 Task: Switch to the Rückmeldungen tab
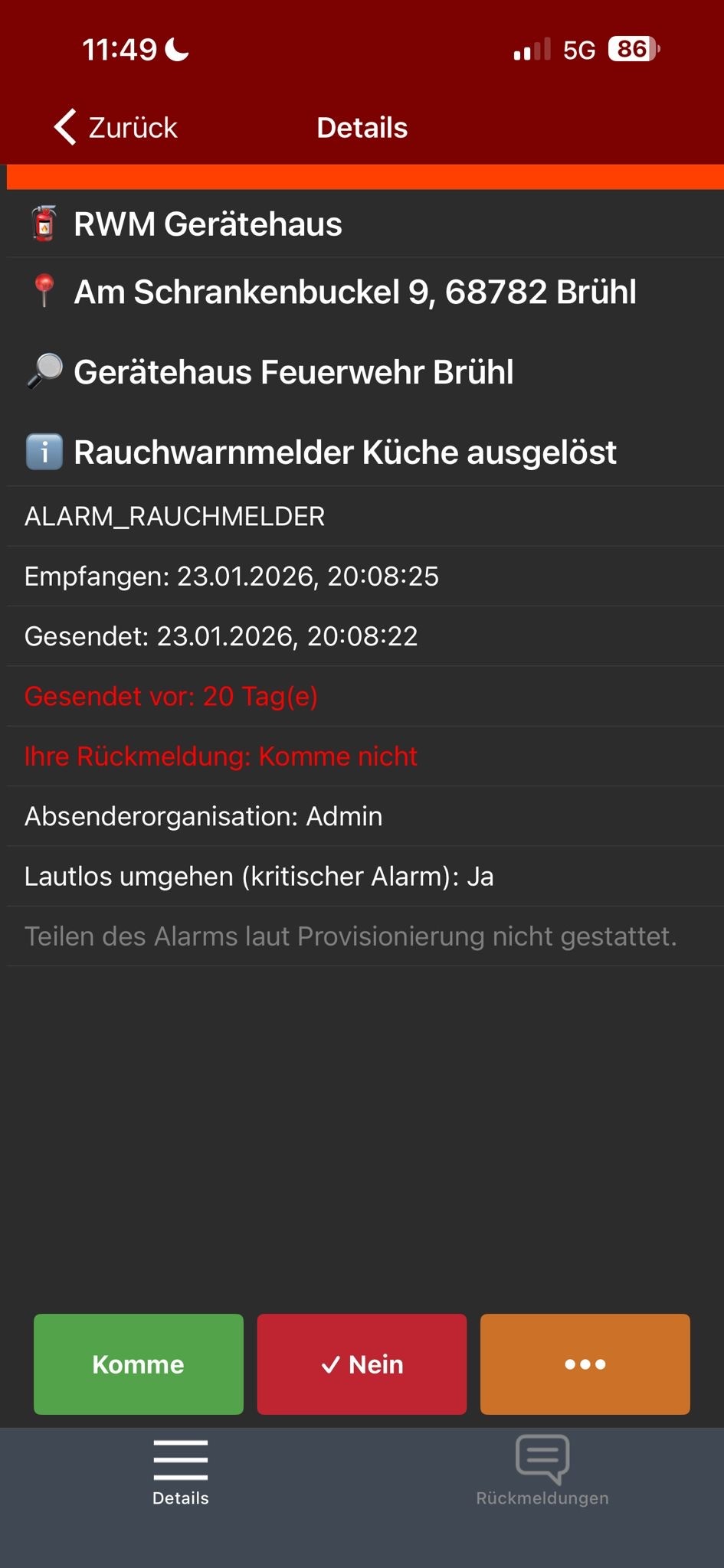tap(542, 1472)
